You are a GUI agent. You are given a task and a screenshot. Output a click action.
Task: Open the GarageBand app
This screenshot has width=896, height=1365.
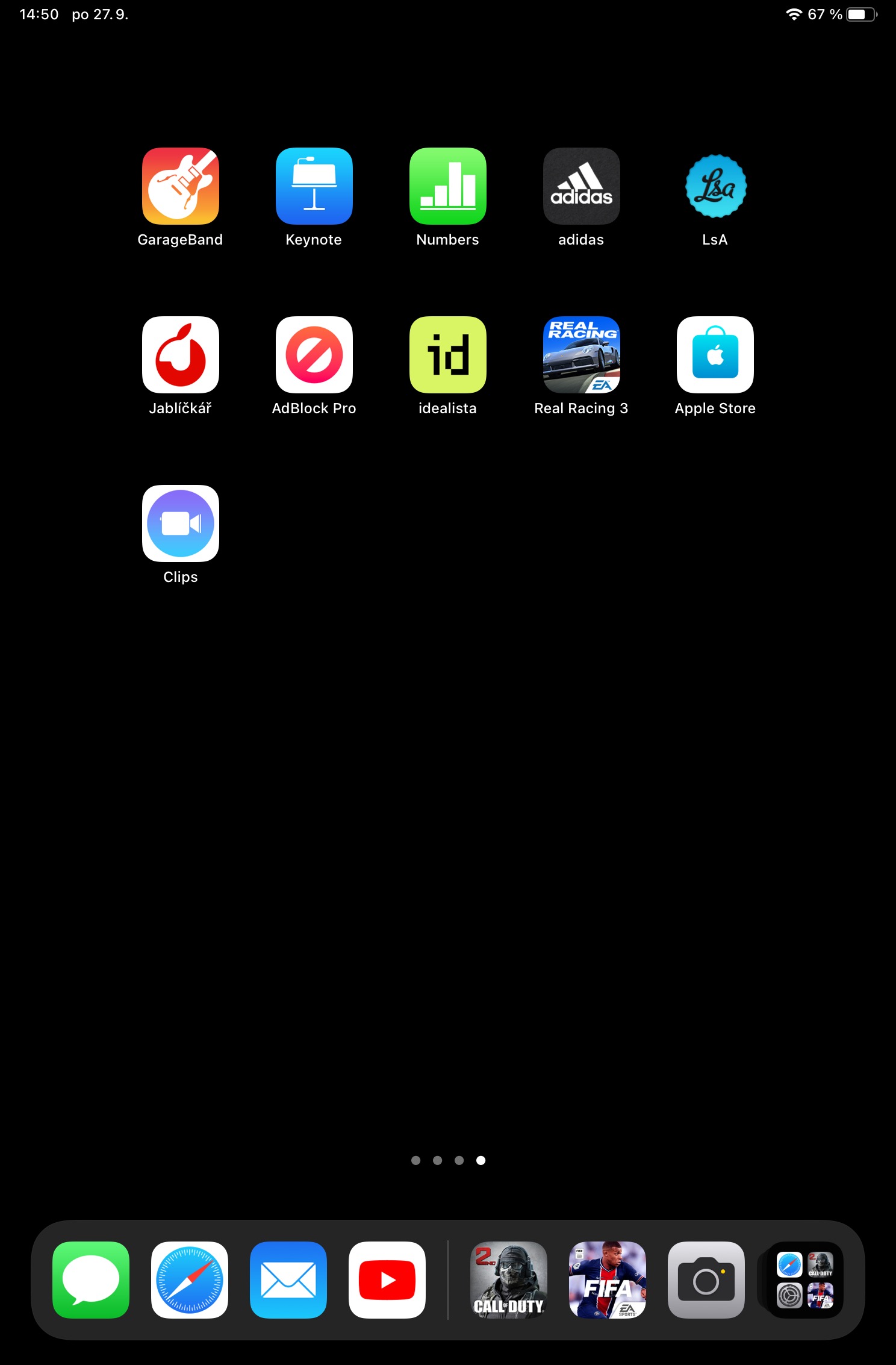click(x=180, y=186)
